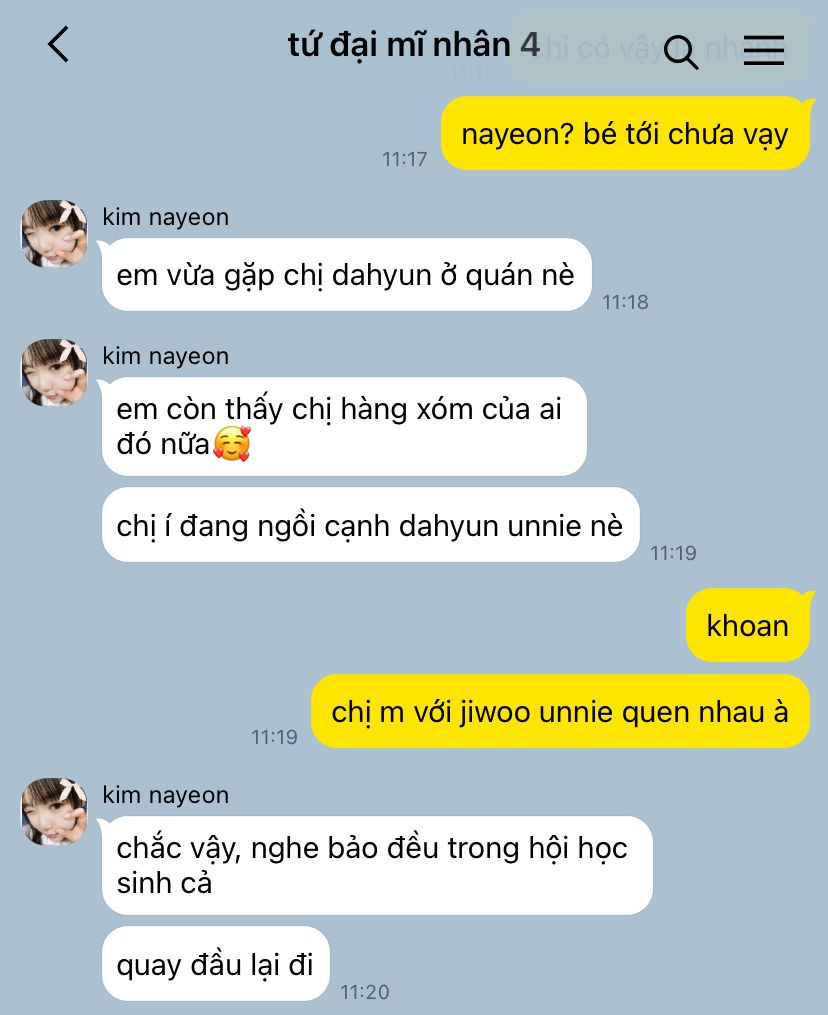Screen dimensions: 828x1015
Task: Open kim nayeon's avatar beside 'chắc vậy' message
Action: (x=55, y=812)
